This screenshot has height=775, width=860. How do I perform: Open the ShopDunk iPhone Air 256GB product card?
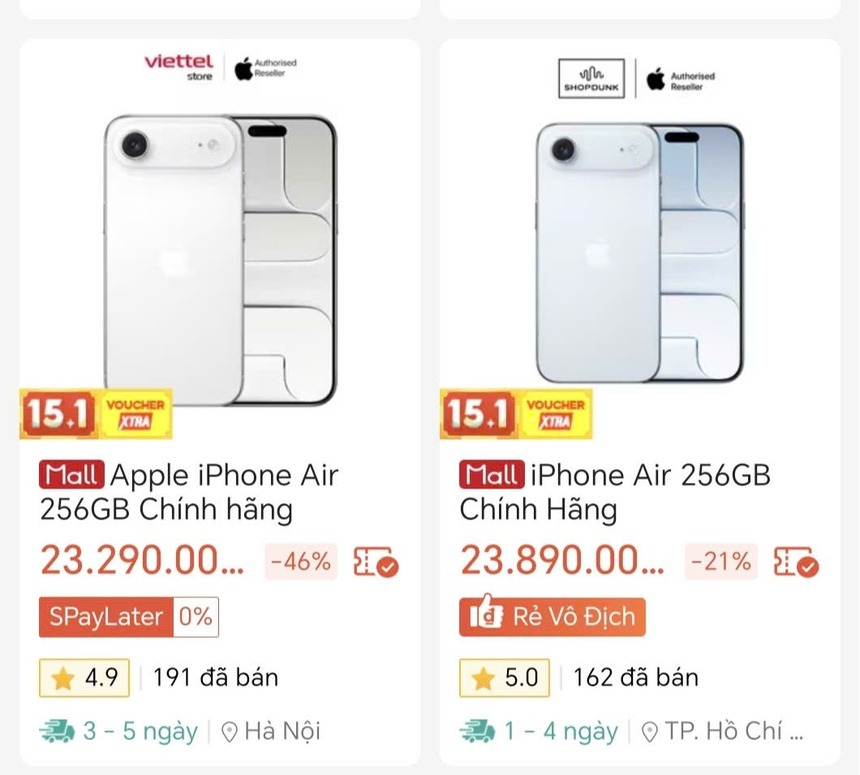640,260
